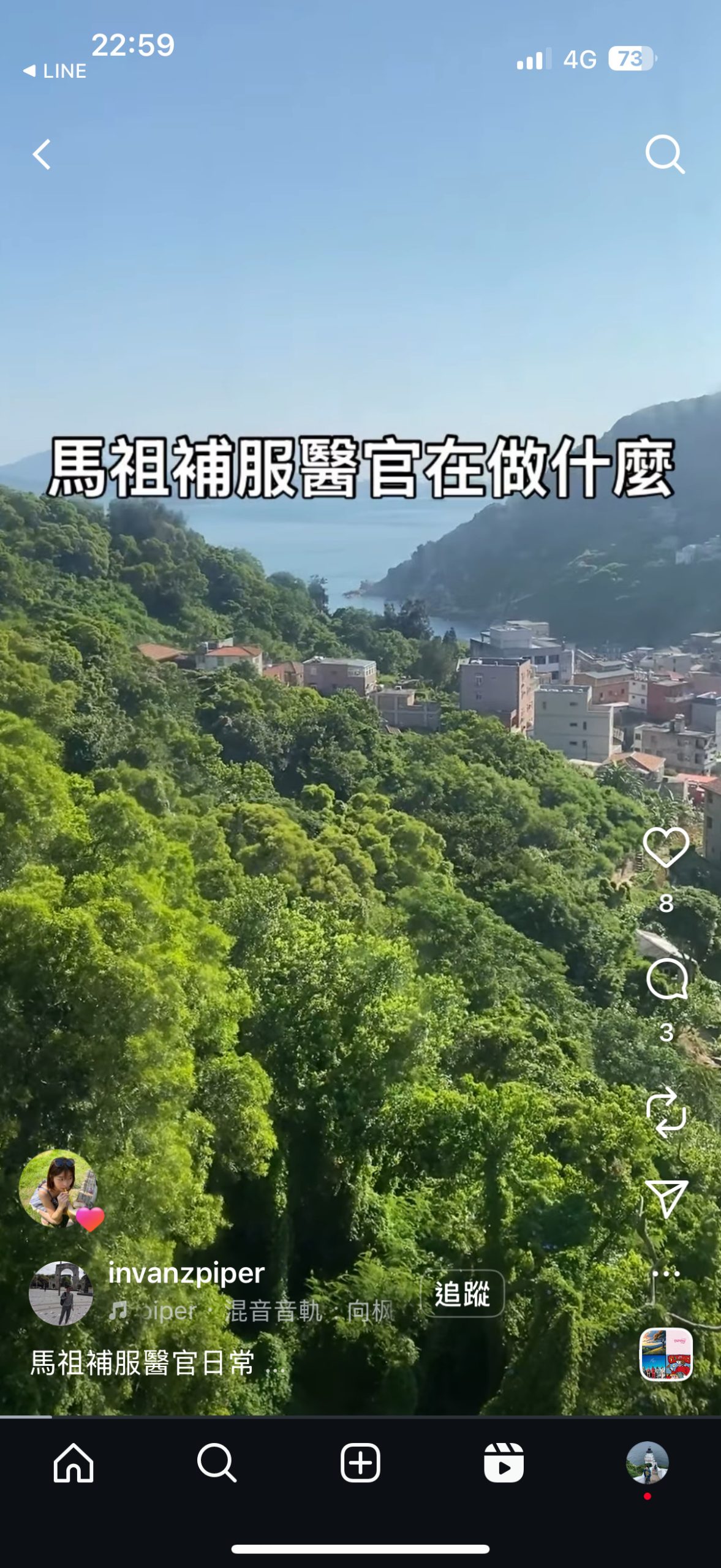Open the audio track piper 混音音軌

251,1311
